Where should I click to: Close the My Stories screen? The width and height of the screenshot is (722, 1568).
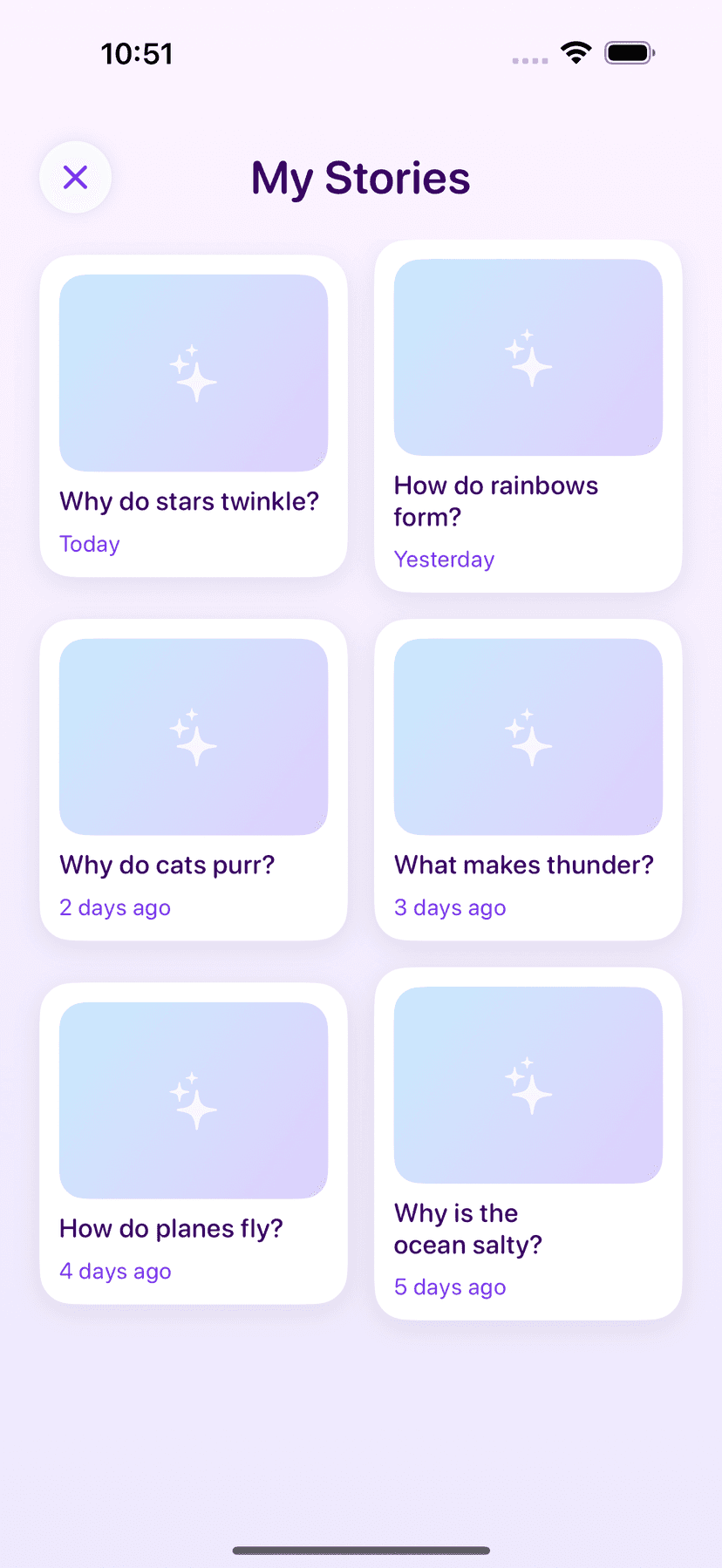coord(75,177)
